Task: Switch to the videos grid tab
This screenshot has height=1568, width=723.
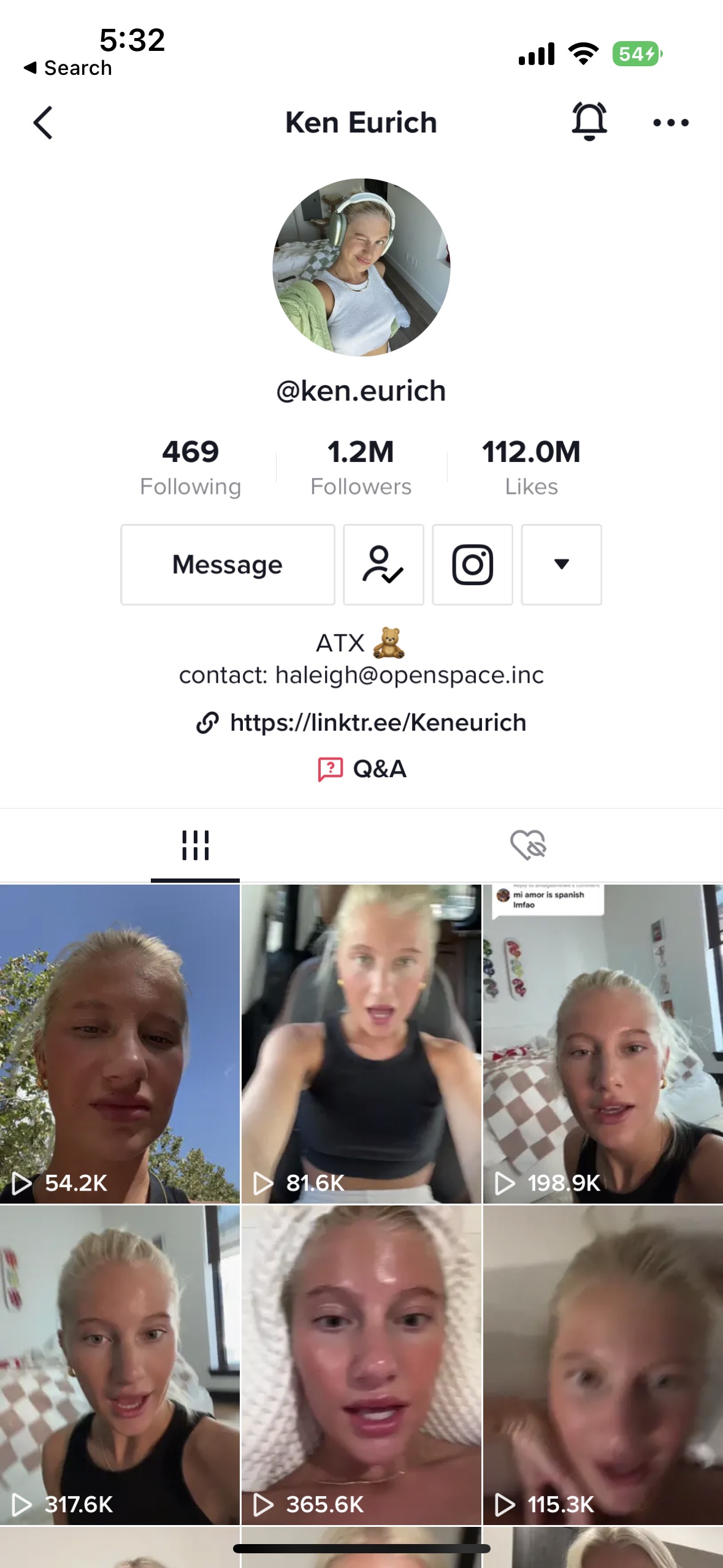Action: click(x=195, y=845)
